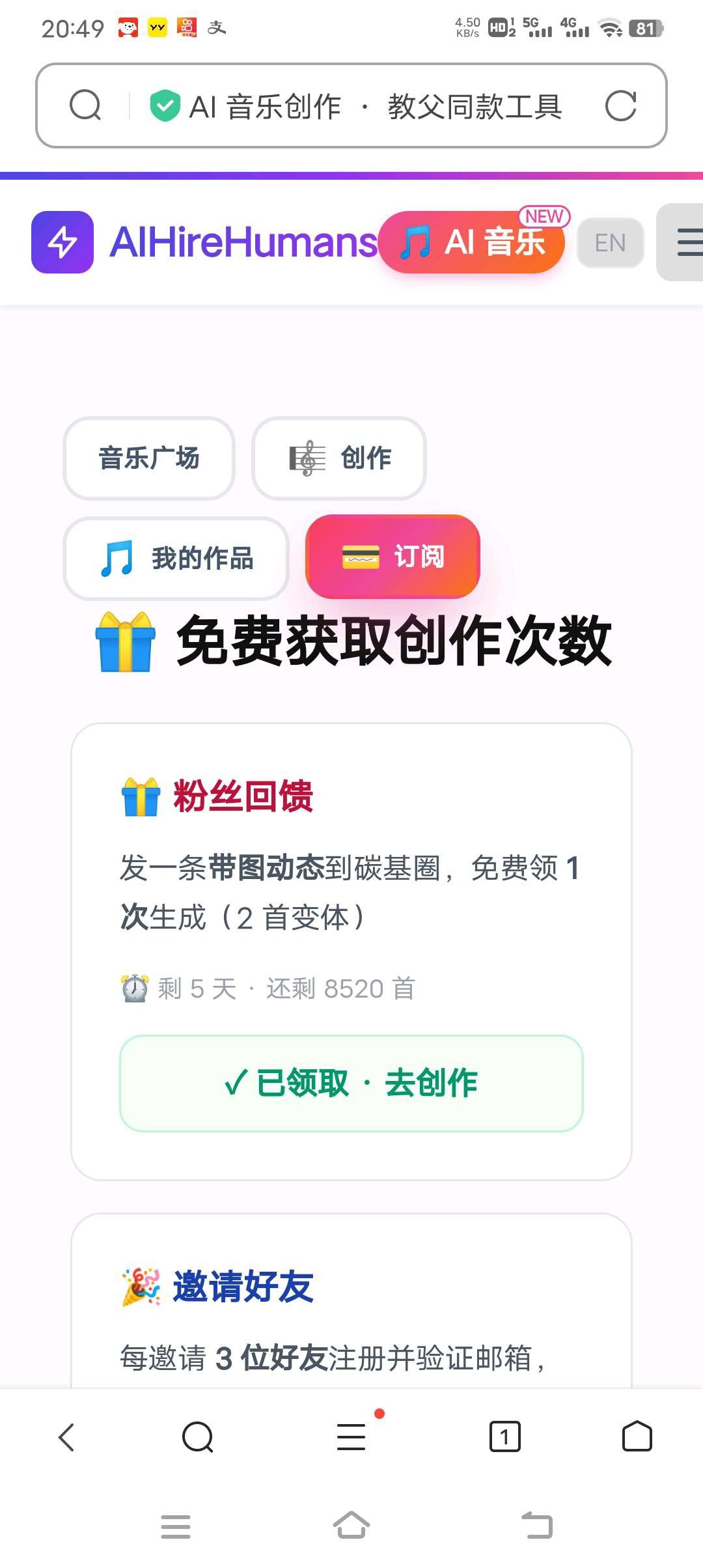Go to the browser home page

coord(637,1436)
